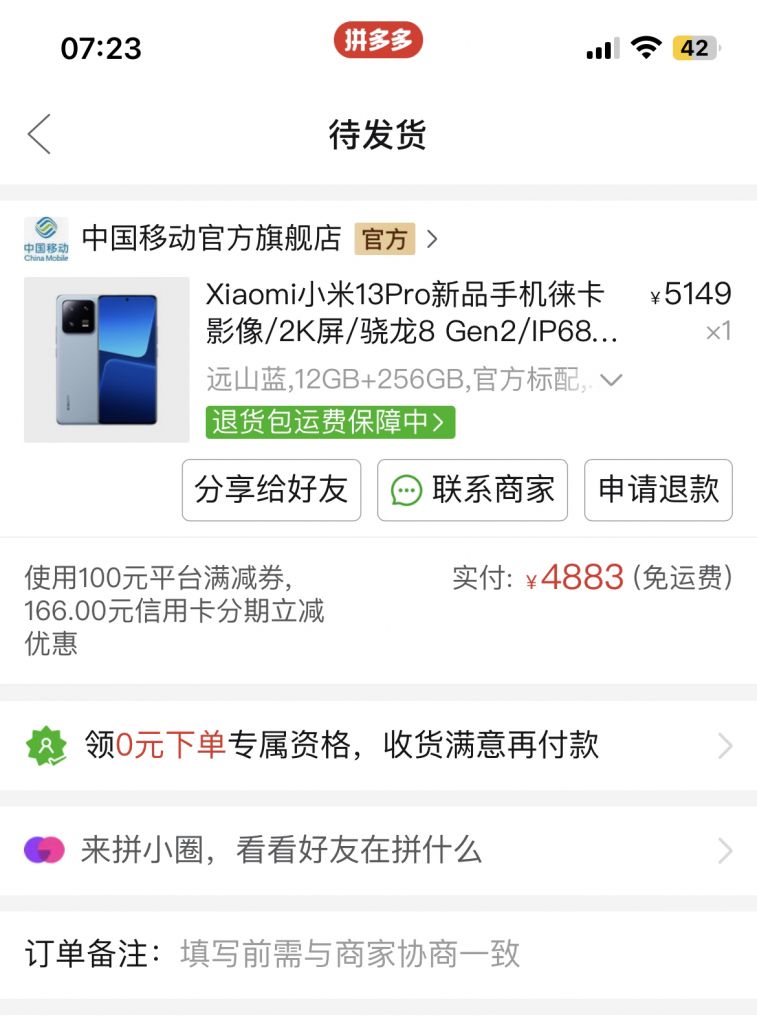Viewport: 757px width, 1024px height.
Task: Tap 分享给好友 to share the order
Action: tap(270, 490)
